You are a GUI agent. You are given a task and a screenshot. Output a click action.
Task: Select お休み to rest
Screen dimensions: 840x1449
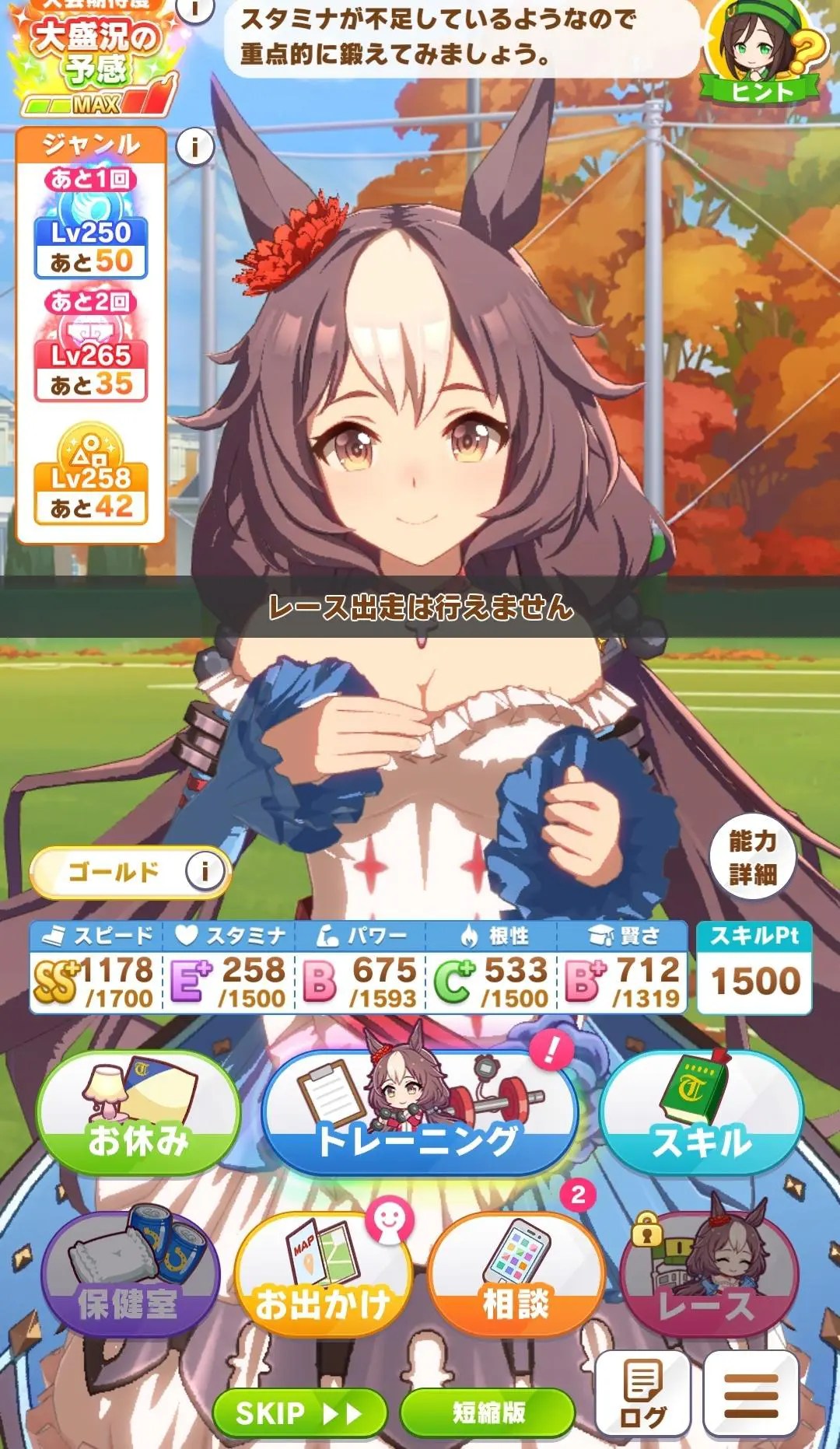pyautogui.click(x=138, y=1114)
